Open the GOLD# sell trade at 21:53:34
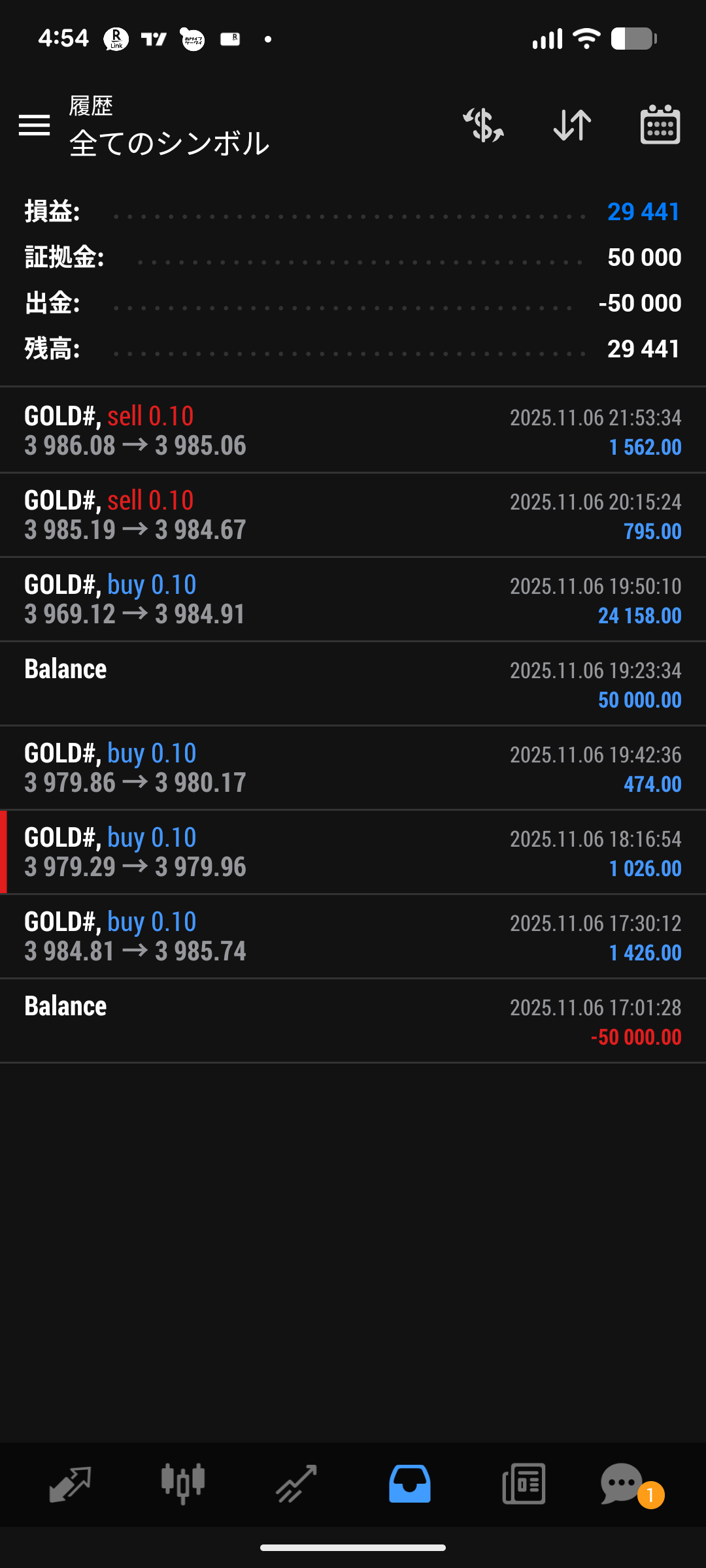This screenshot has width=706, height=1568. click(x=353, y=431)
